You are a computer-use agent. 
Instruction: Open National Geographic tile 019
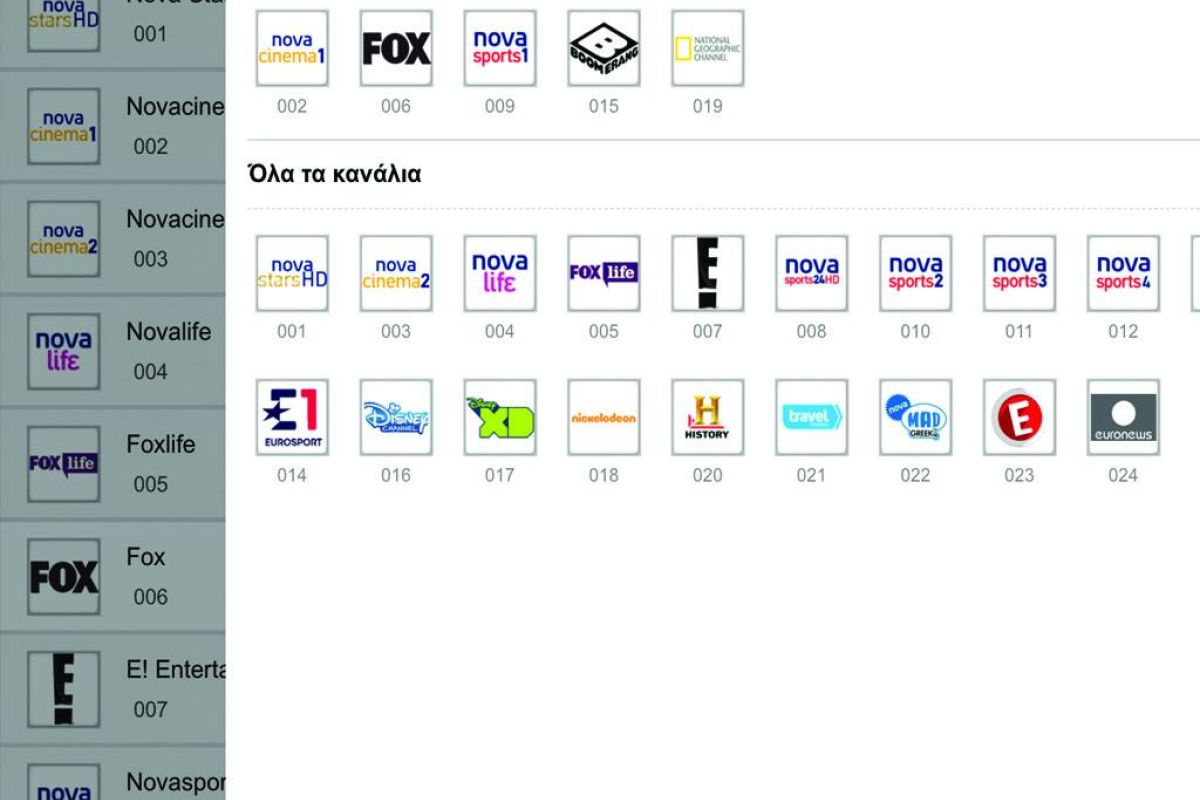coord(708,48)
